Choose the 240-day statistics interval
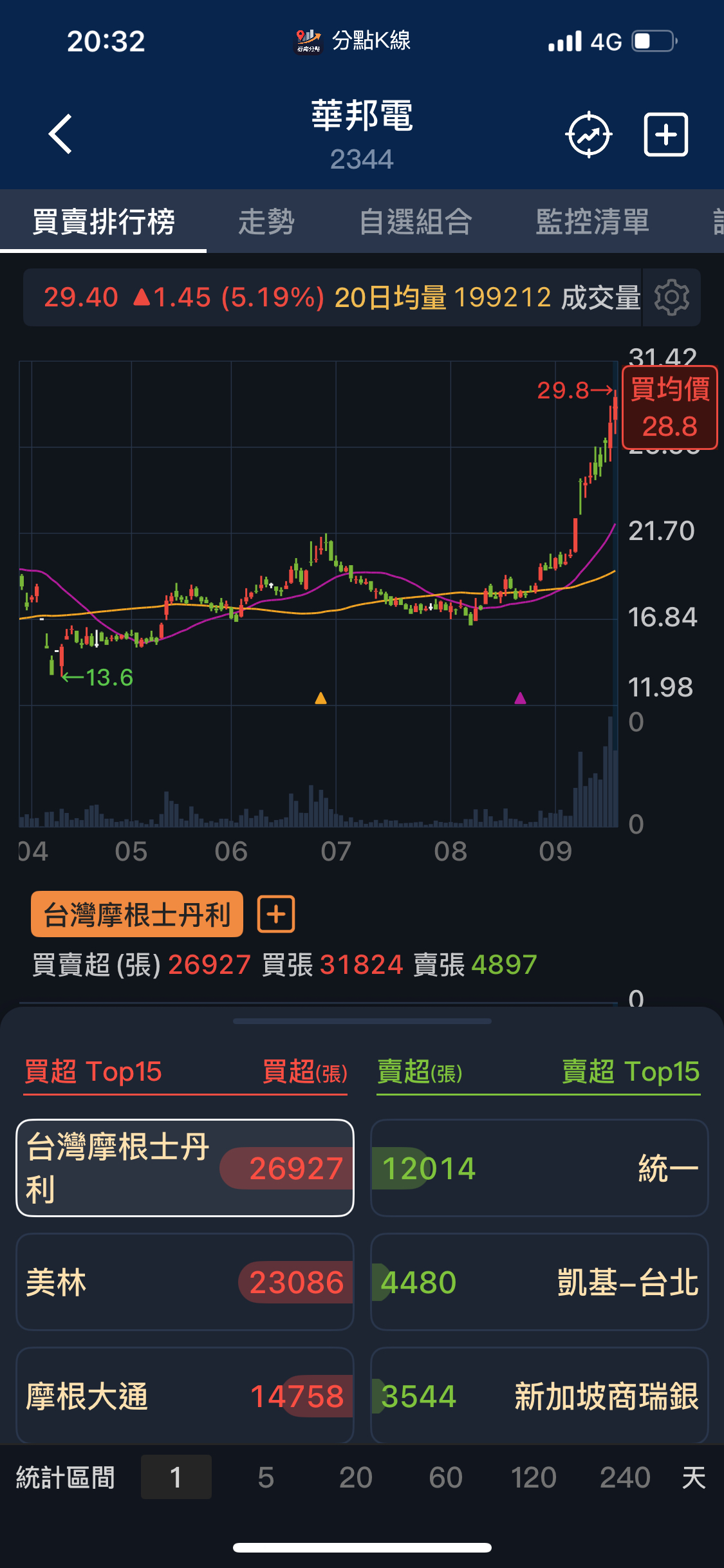The height and width of the screenshot is (1568, 724). click(x=625, y=1477)
